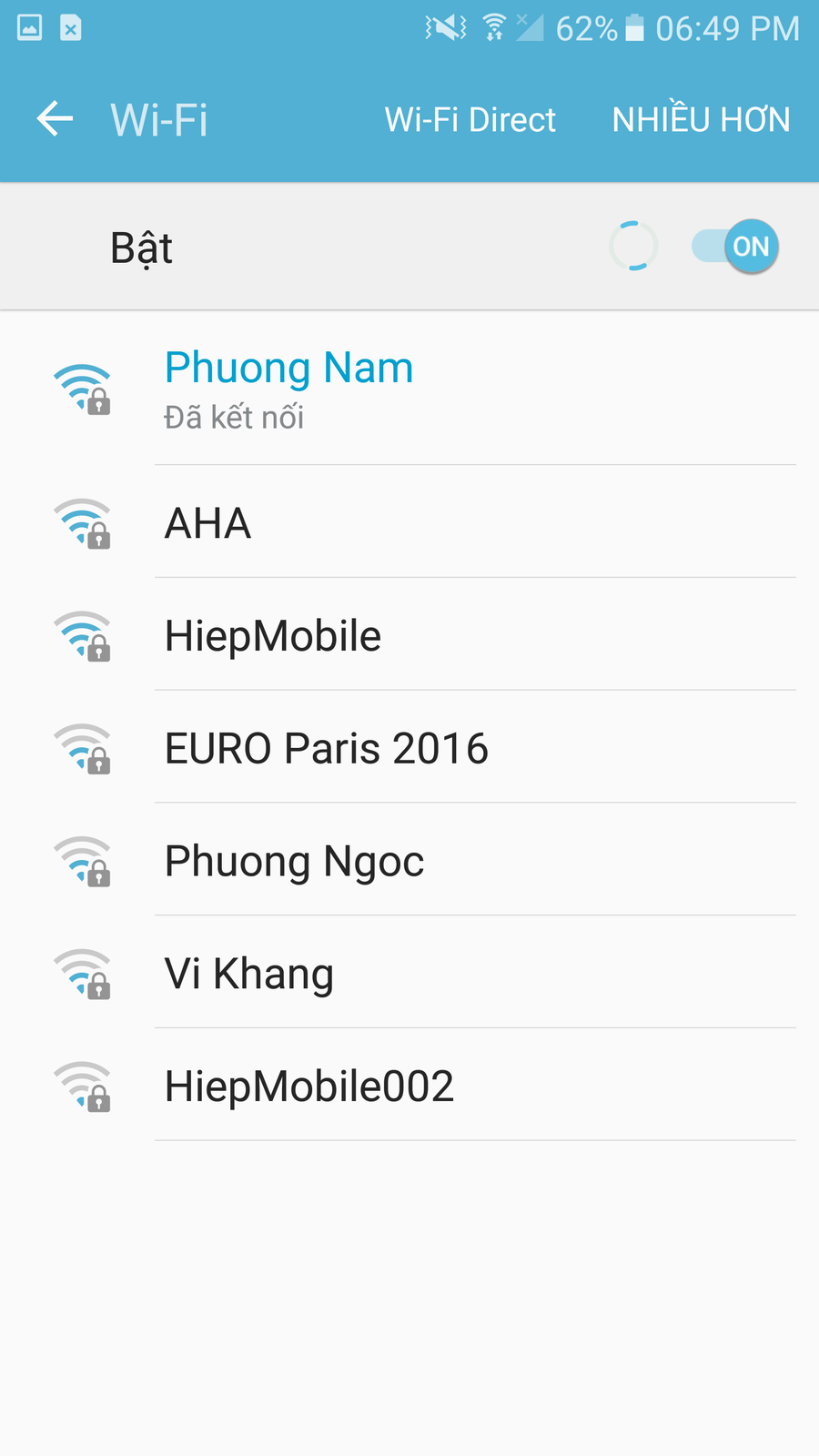Open Wi-Fi Direct
The width and height of the screenshot is (819, 1456).
click(470, 120)
